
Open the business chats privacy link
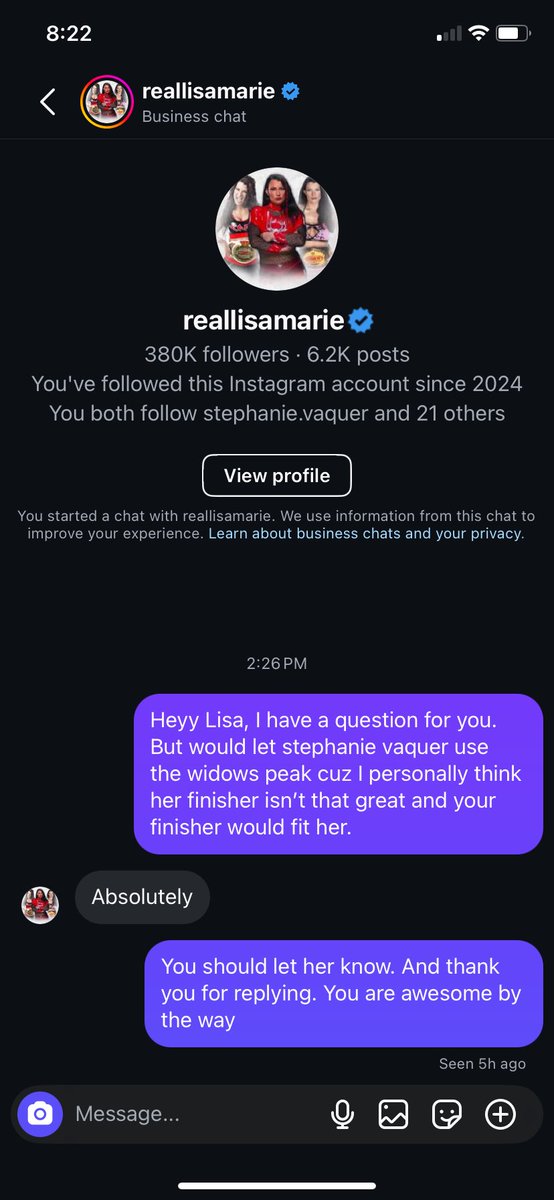(x=365, y=534)
